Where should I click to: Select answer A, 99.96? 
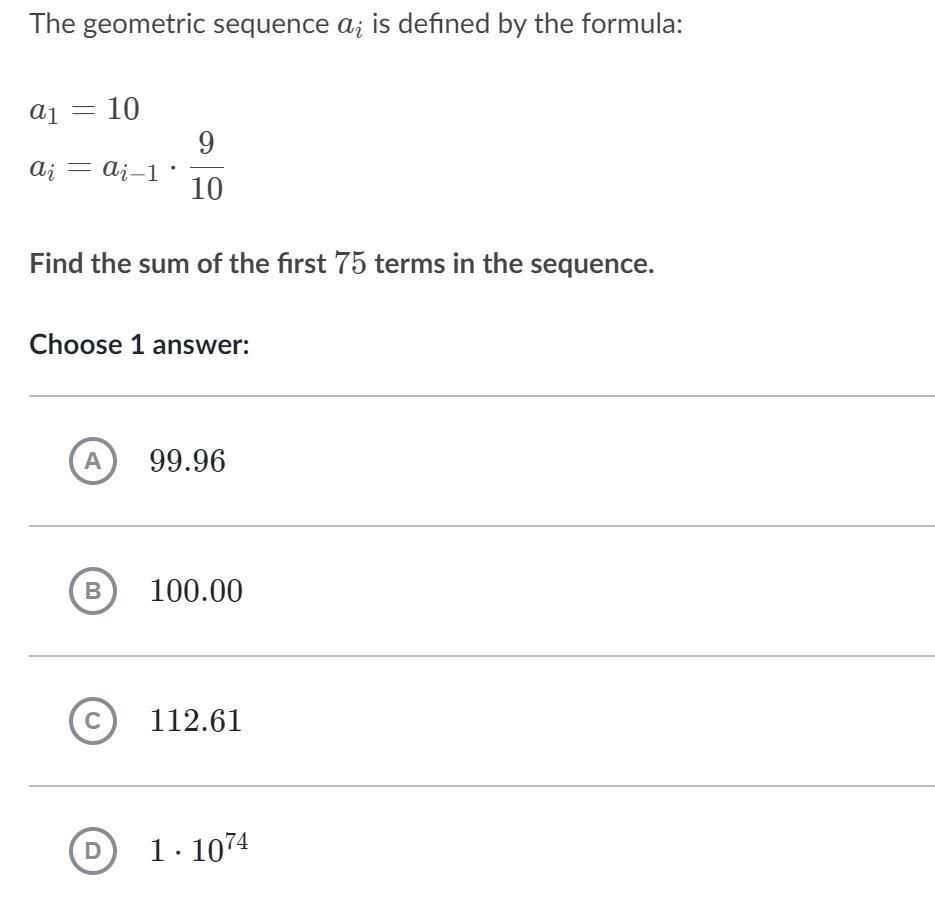coord(93,461)
